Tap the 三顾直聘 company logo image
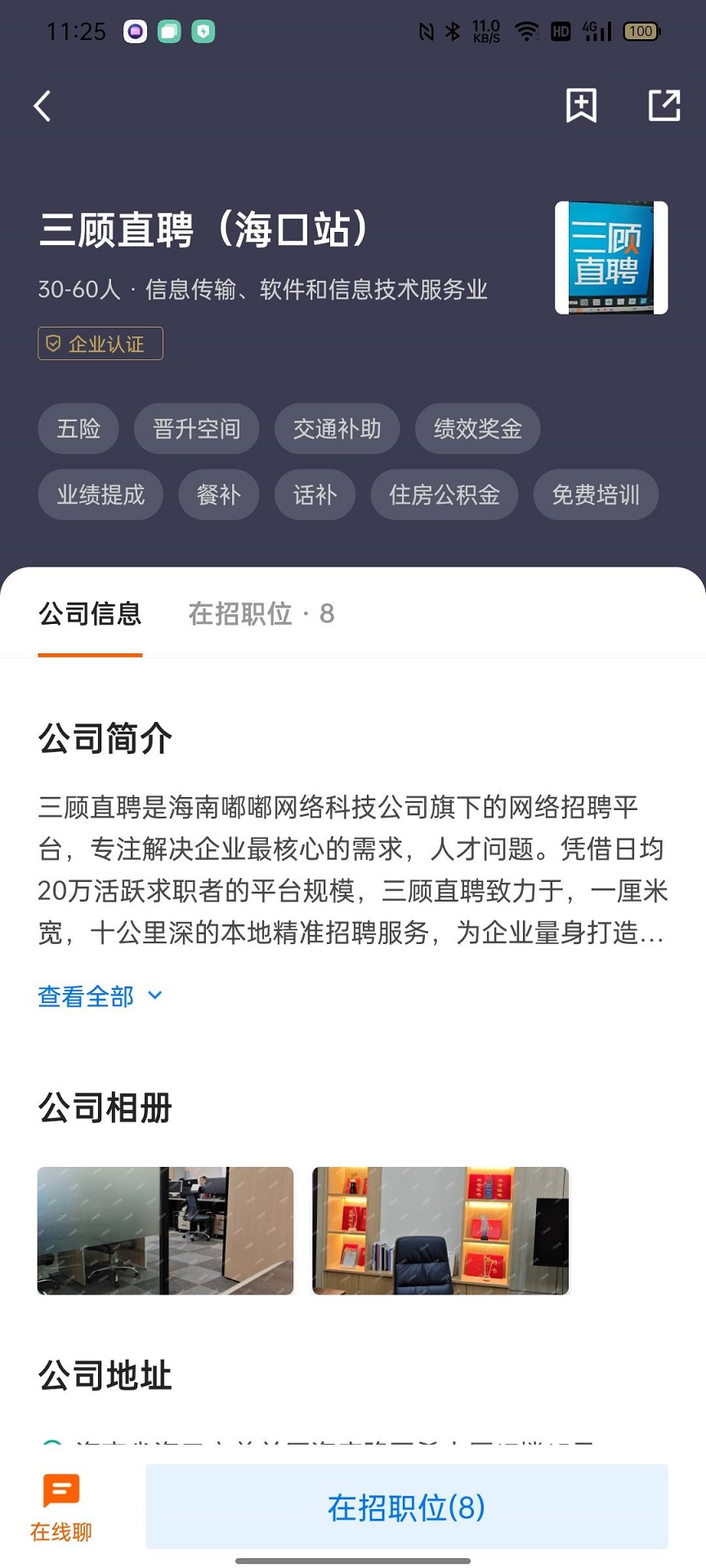This screenshot has width=706, height=1568. pos(611,256)
